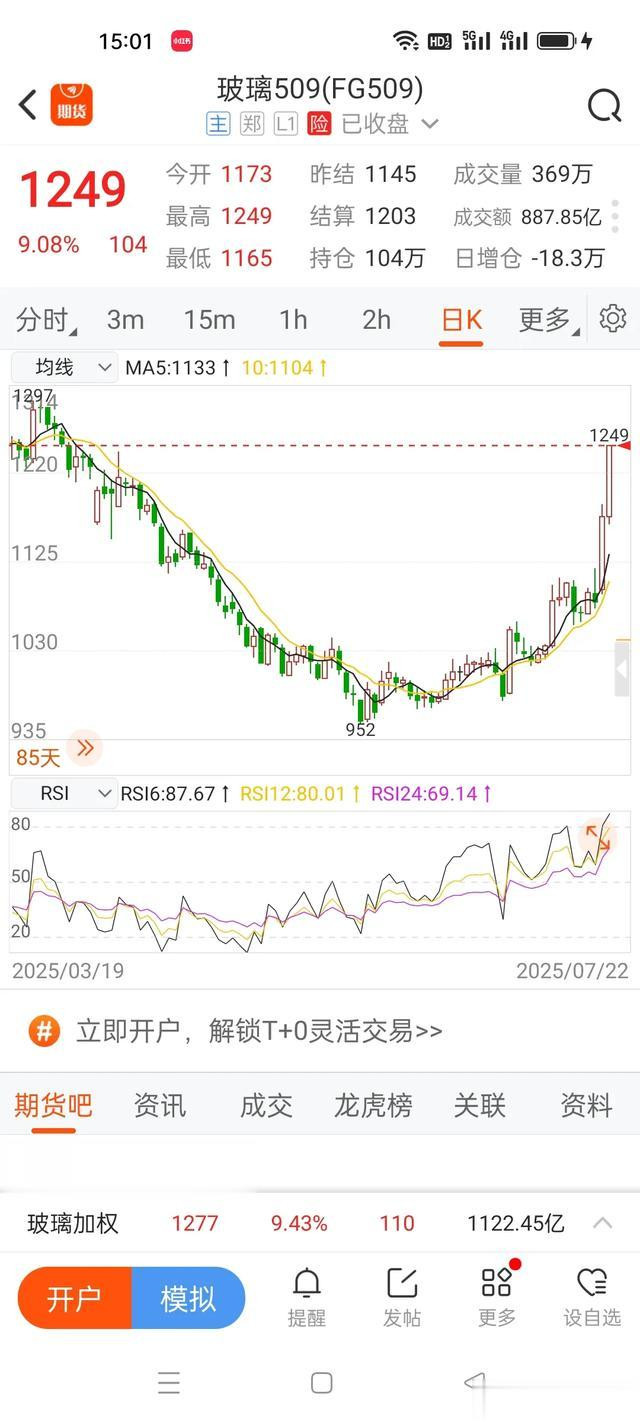Open the 更多 chart period options

click(545, 320)
